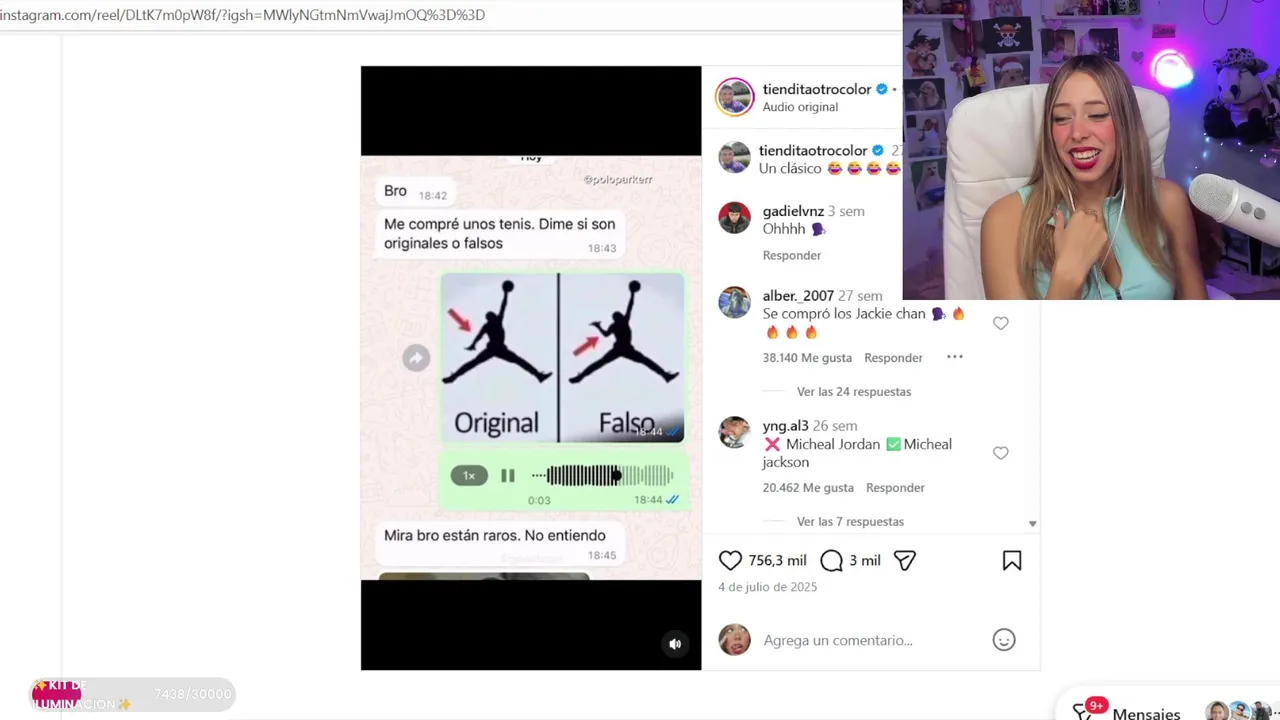The image size is (1280, 720).
Task: Mute the reel audio
Action: pos(675,644)
